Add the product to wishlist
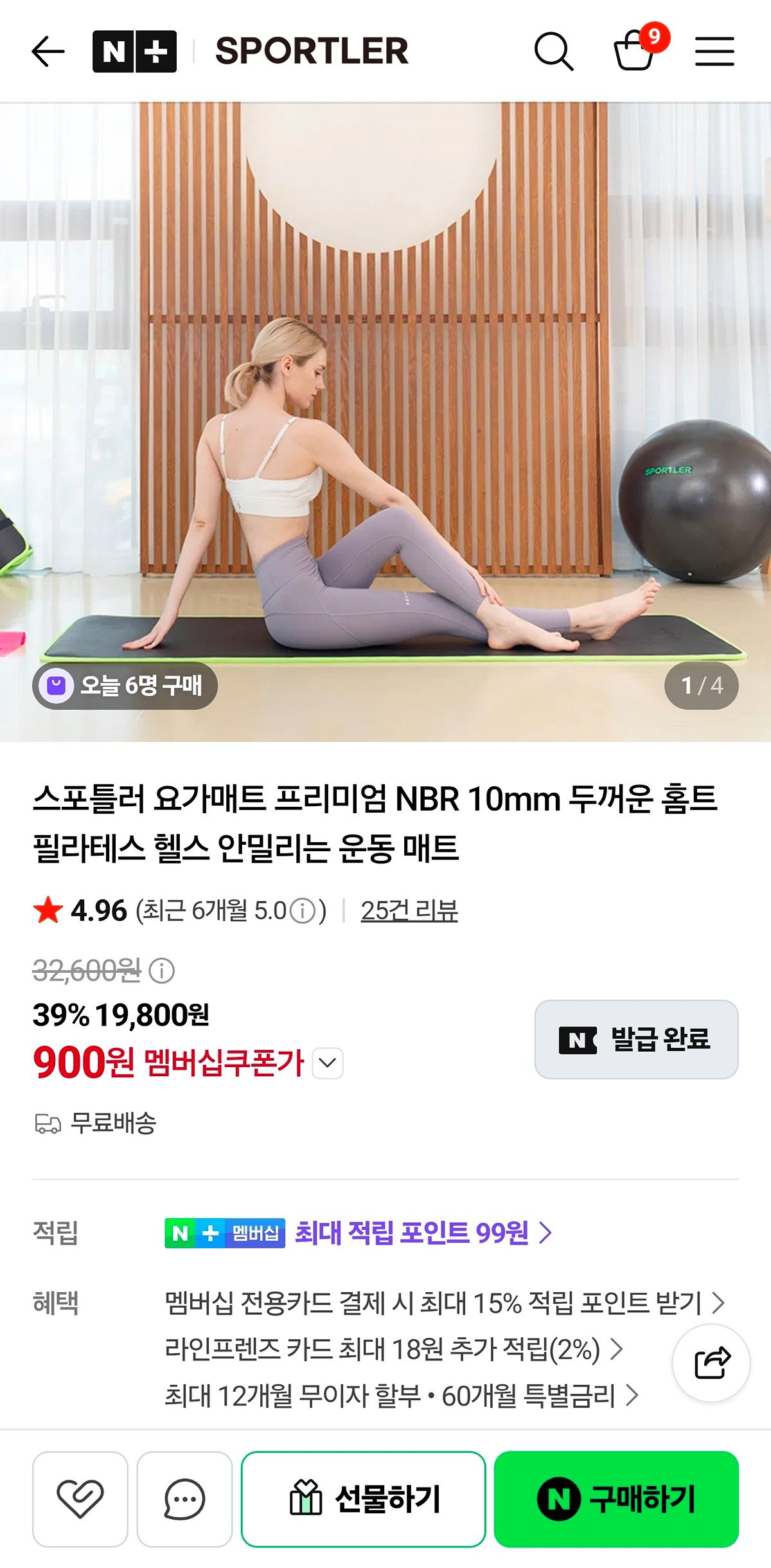This screenshot has height=1568, width=771. click(80, 1499)
